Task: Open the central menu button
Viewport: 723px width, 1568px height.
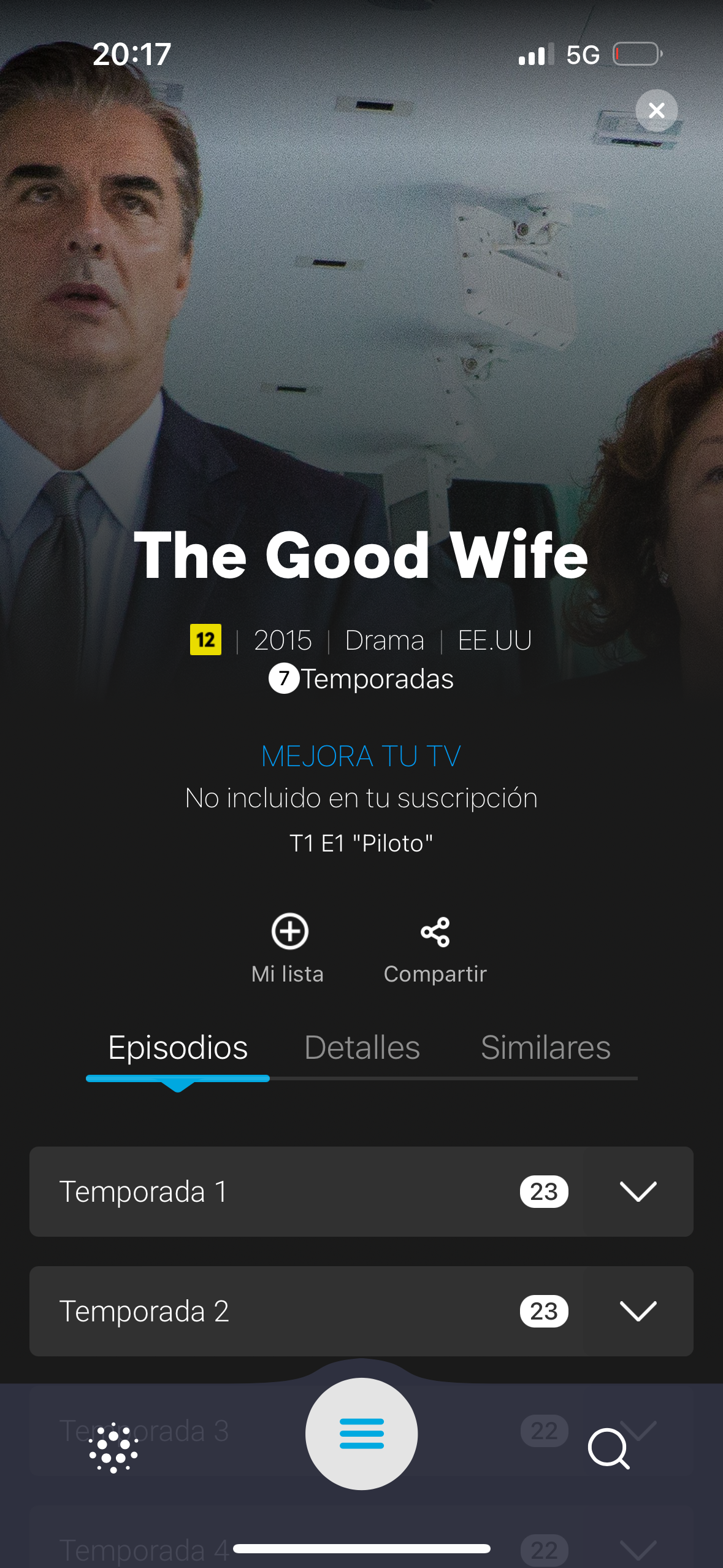Action: (x=361, y=1434)
